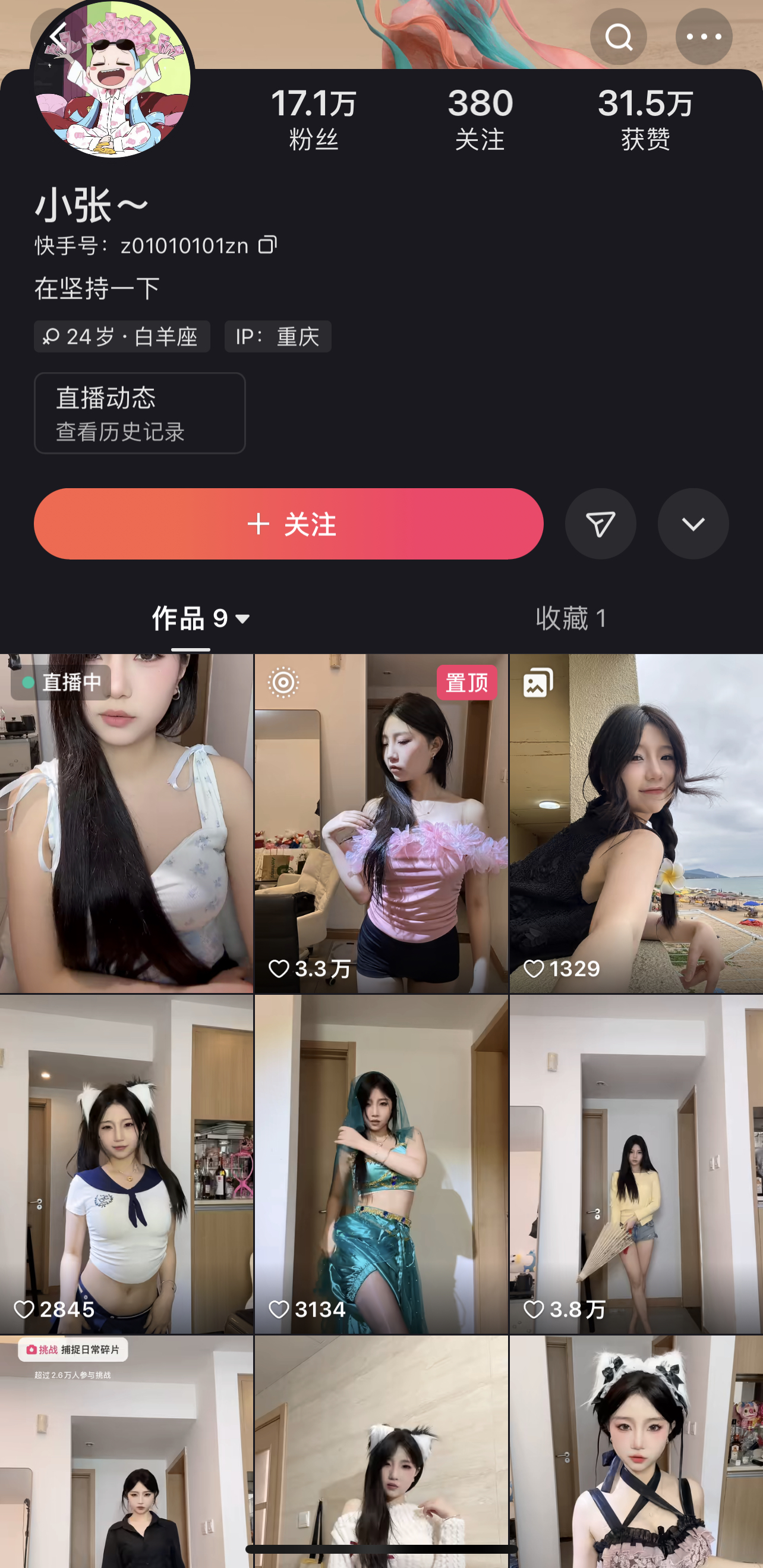
Task: Switch to the 收藏 1 tab
Action: pyautogui.click(x=570, y=618)
